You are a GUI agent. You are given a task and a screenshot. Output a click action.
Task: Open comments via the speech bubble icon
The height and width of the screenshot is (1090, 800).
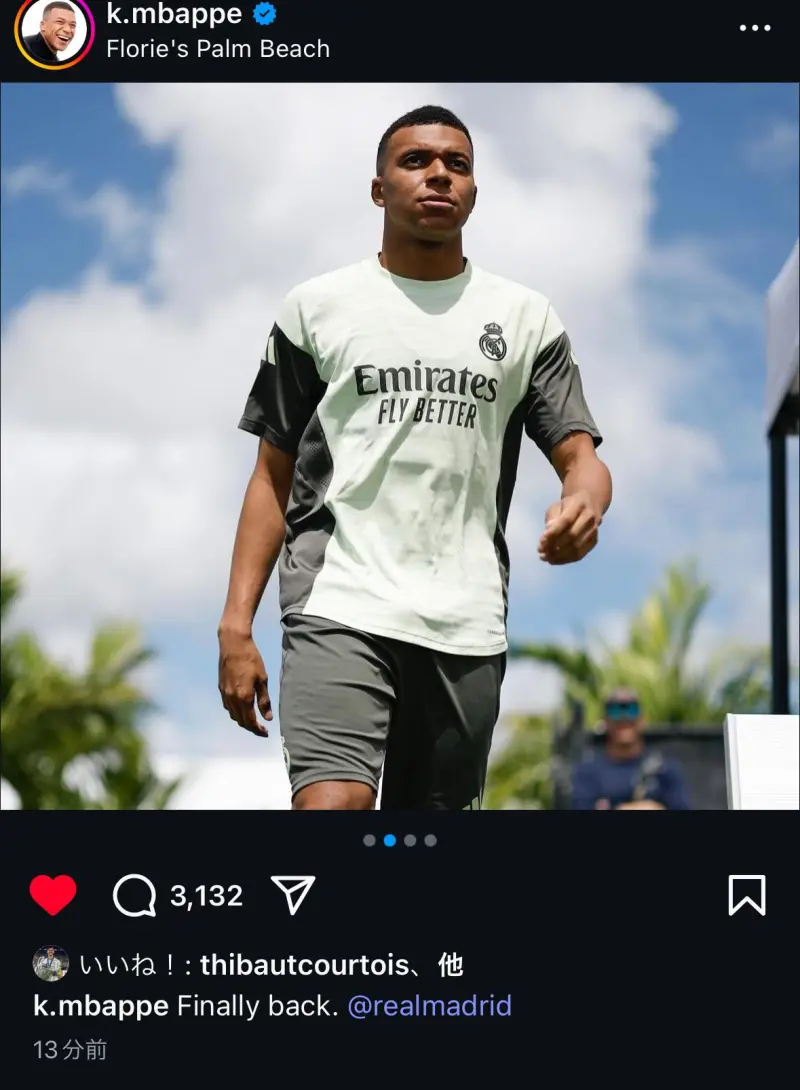[x=134, y=895]
